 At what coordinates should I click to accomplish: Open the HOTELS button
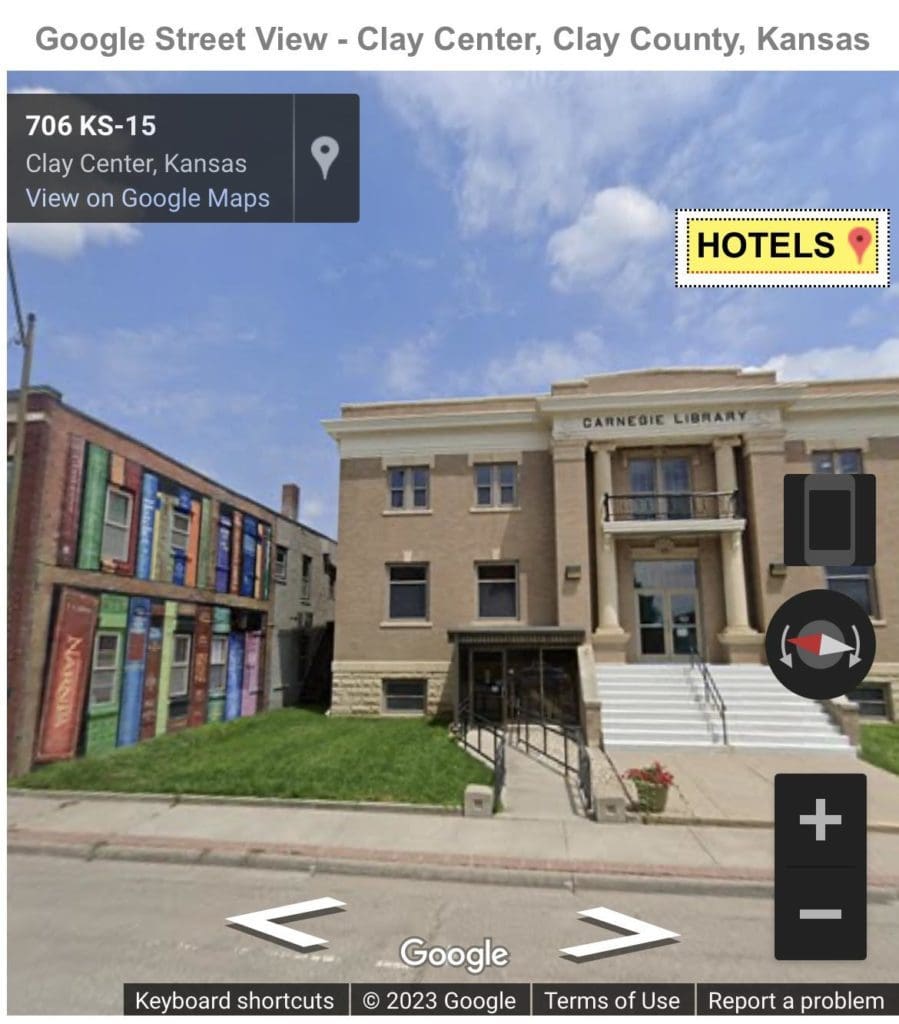(x=782, y=246)
